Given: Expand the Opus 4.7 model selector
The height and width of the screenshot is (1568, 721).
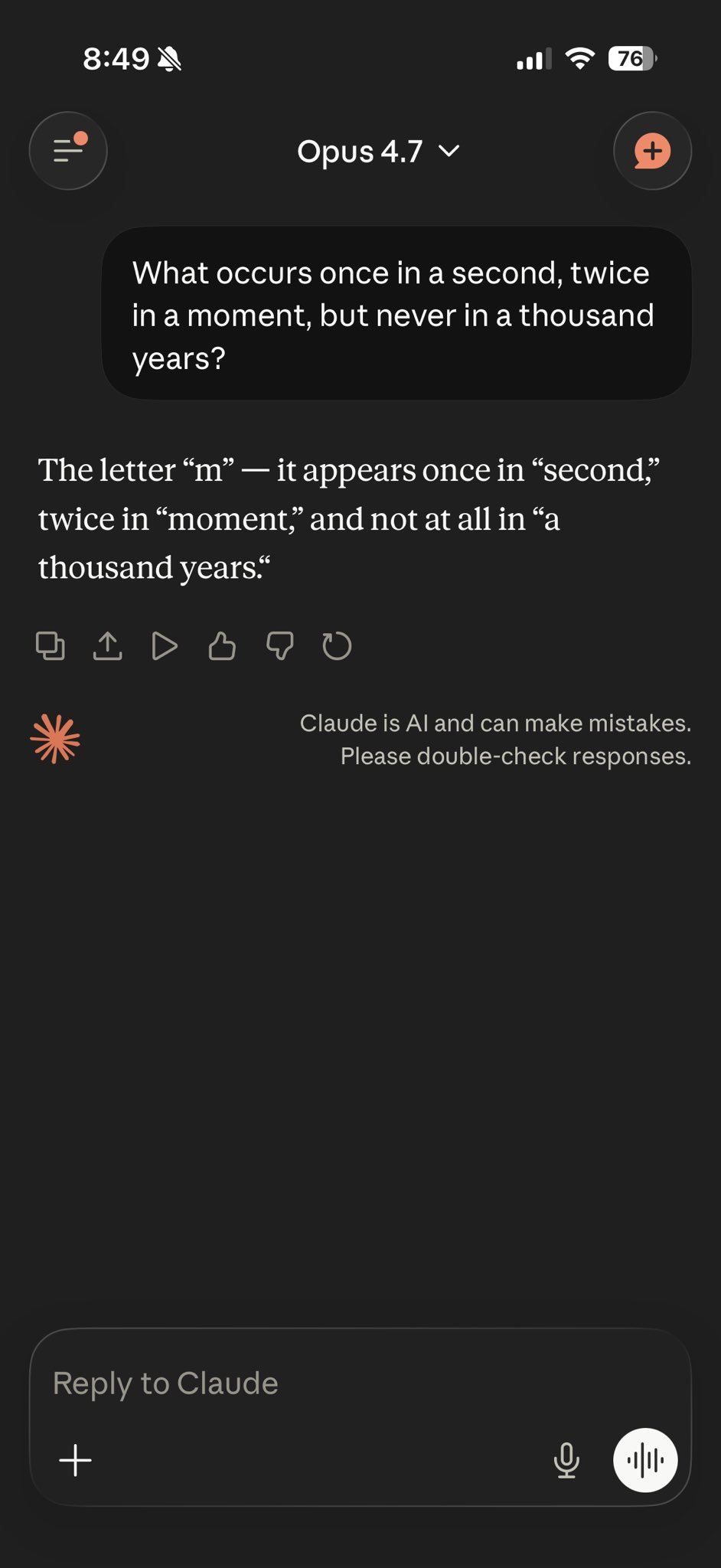Looking at the screenshot, I should (x=378, y=152).
